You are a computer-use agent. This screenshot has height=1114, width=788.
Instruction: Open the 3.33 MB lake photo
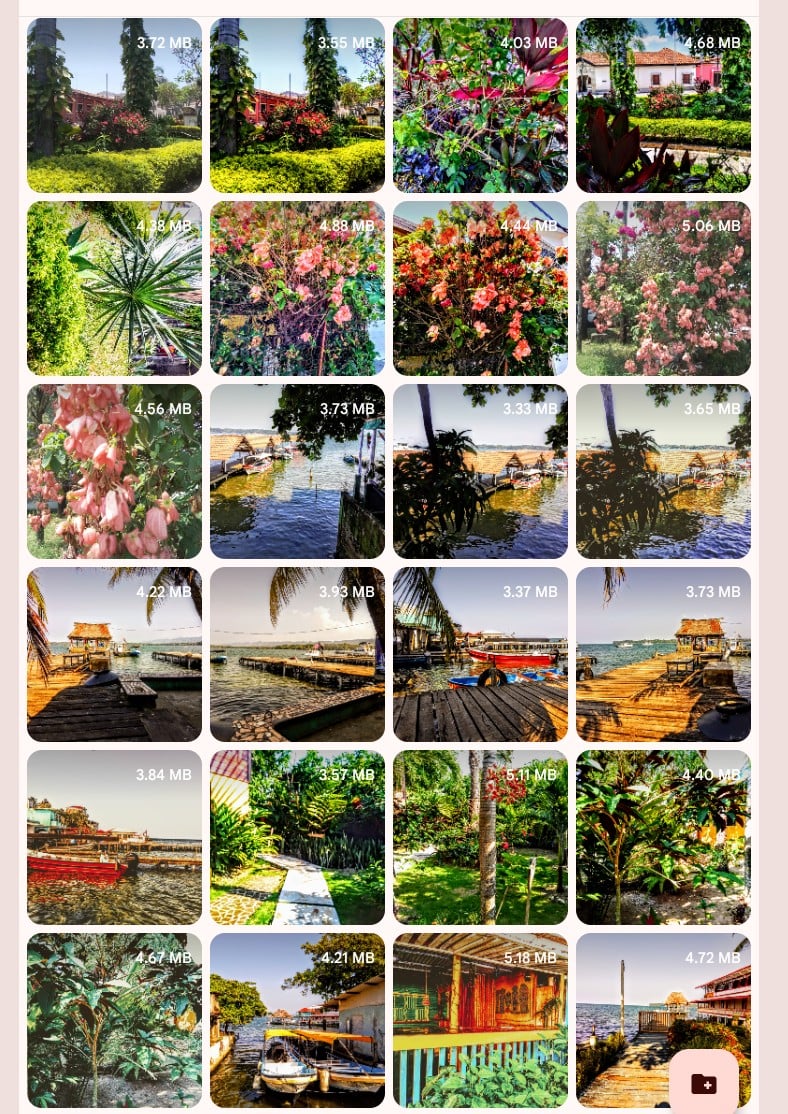click(480, 471)
